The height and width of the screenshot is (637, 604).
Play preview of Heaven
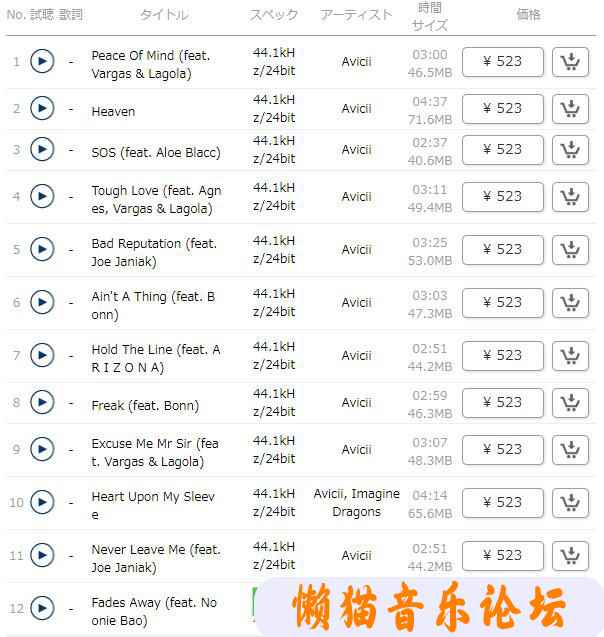click(x=42, y=108)
